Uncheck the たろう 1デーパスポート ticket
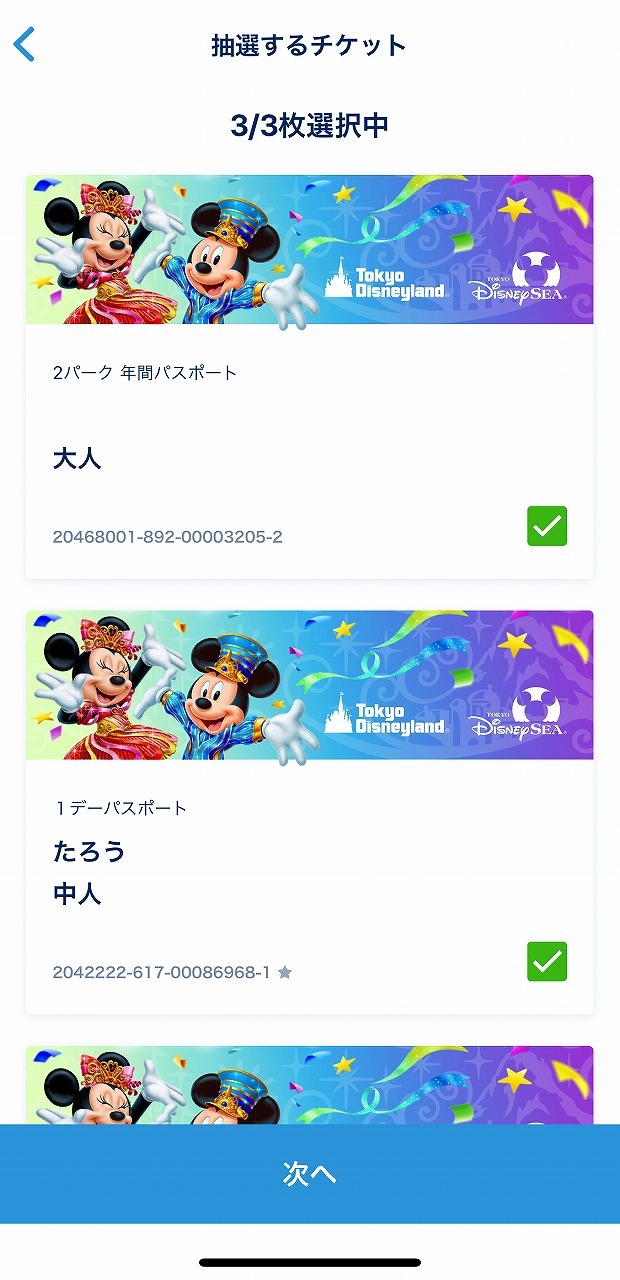620x1280 pixels. (x=546, y=961)
